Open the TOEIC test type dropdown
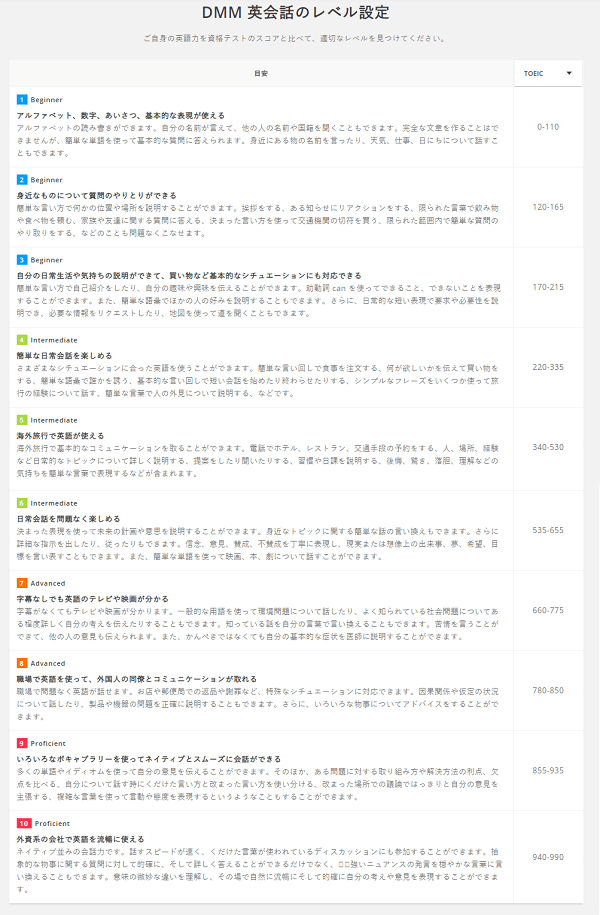 click(548, 74)
